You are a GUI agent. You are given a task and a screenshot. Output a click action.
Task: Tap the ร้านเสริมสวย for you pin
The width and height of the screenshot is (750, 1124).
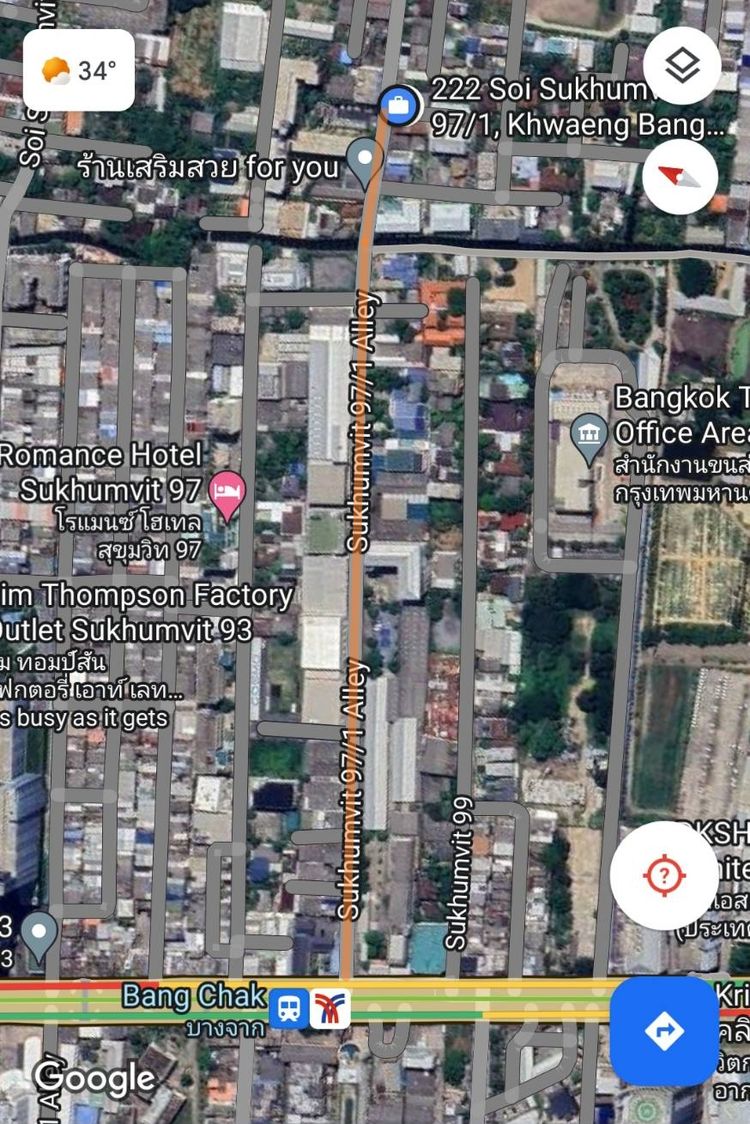365,160
